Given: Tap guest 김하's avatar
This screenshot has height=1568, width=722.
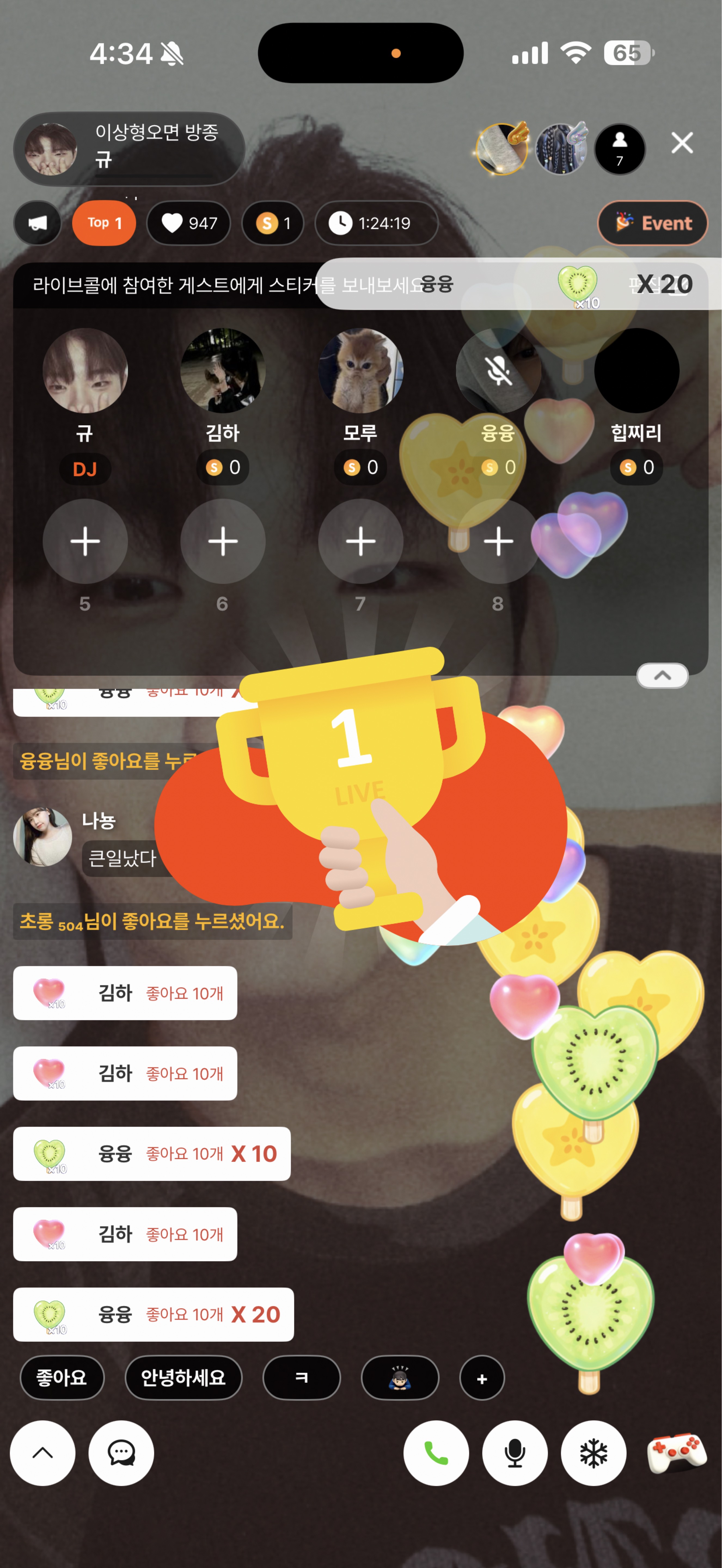Looking at the screenshot, I should click(x=223, y=370).
